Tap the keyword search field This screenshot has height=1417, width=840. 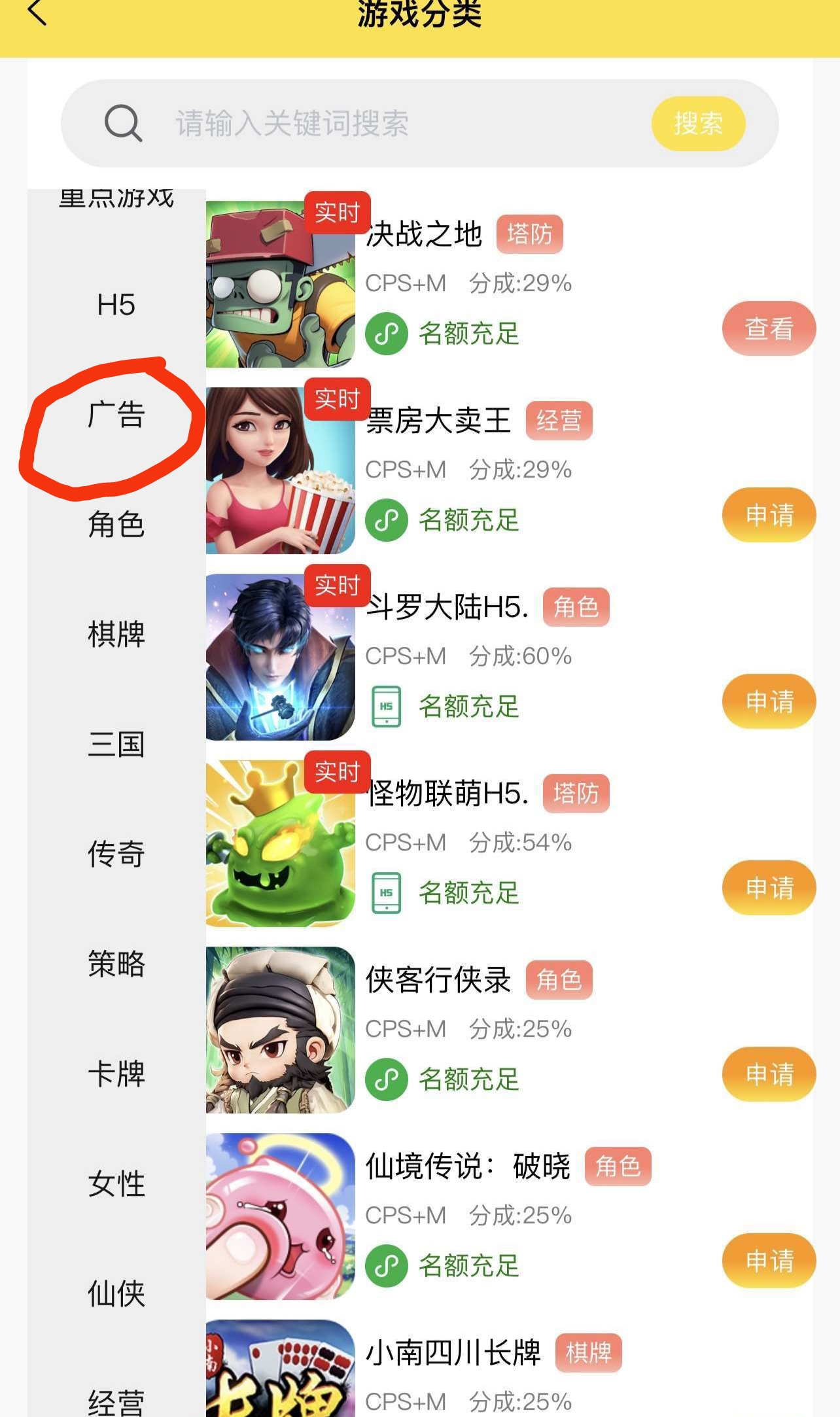coord(393,124)
